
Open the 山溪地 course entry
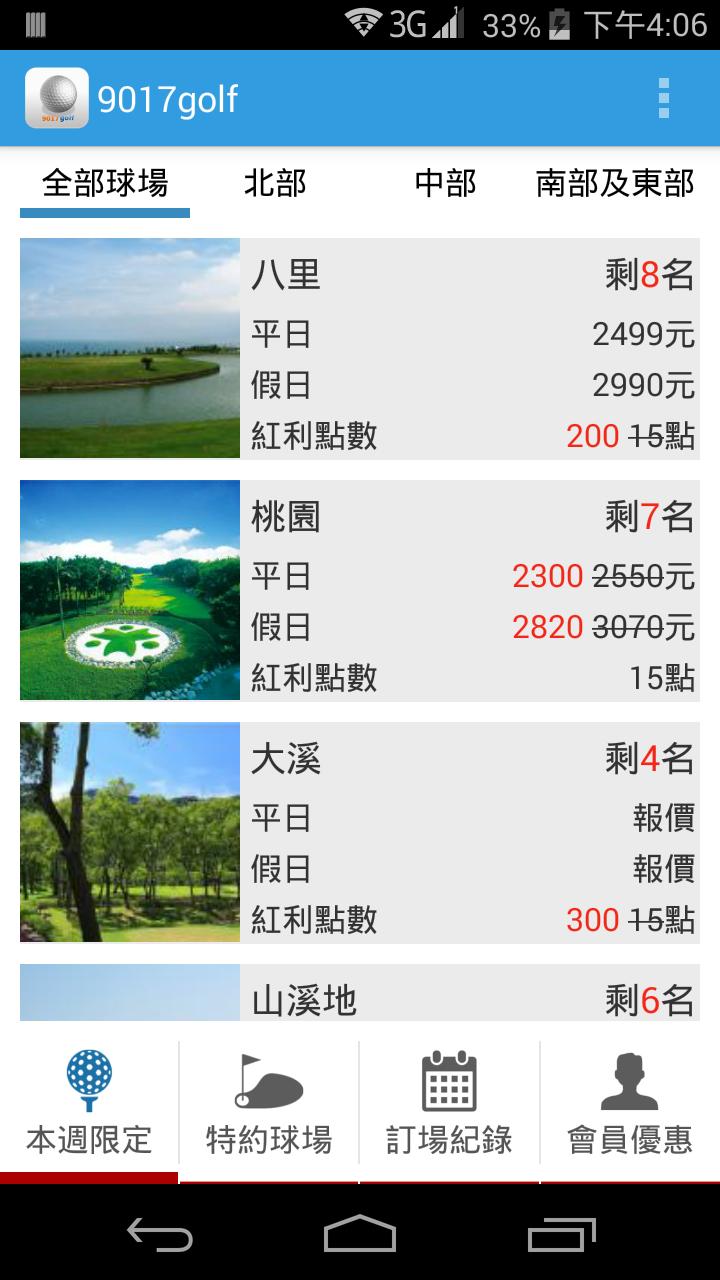[360, 994]
